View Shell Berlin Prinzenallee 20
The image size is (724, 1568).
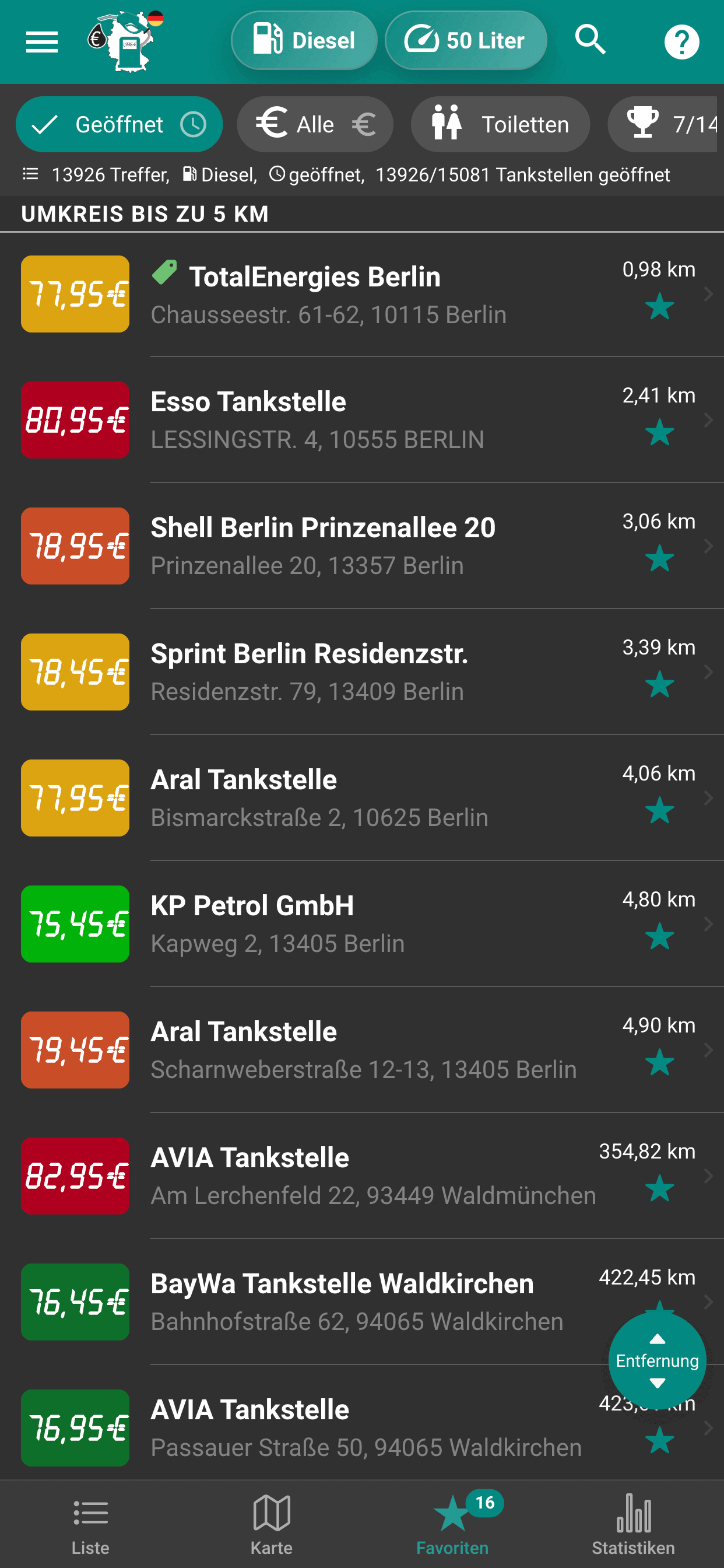[x=365, y=546]
